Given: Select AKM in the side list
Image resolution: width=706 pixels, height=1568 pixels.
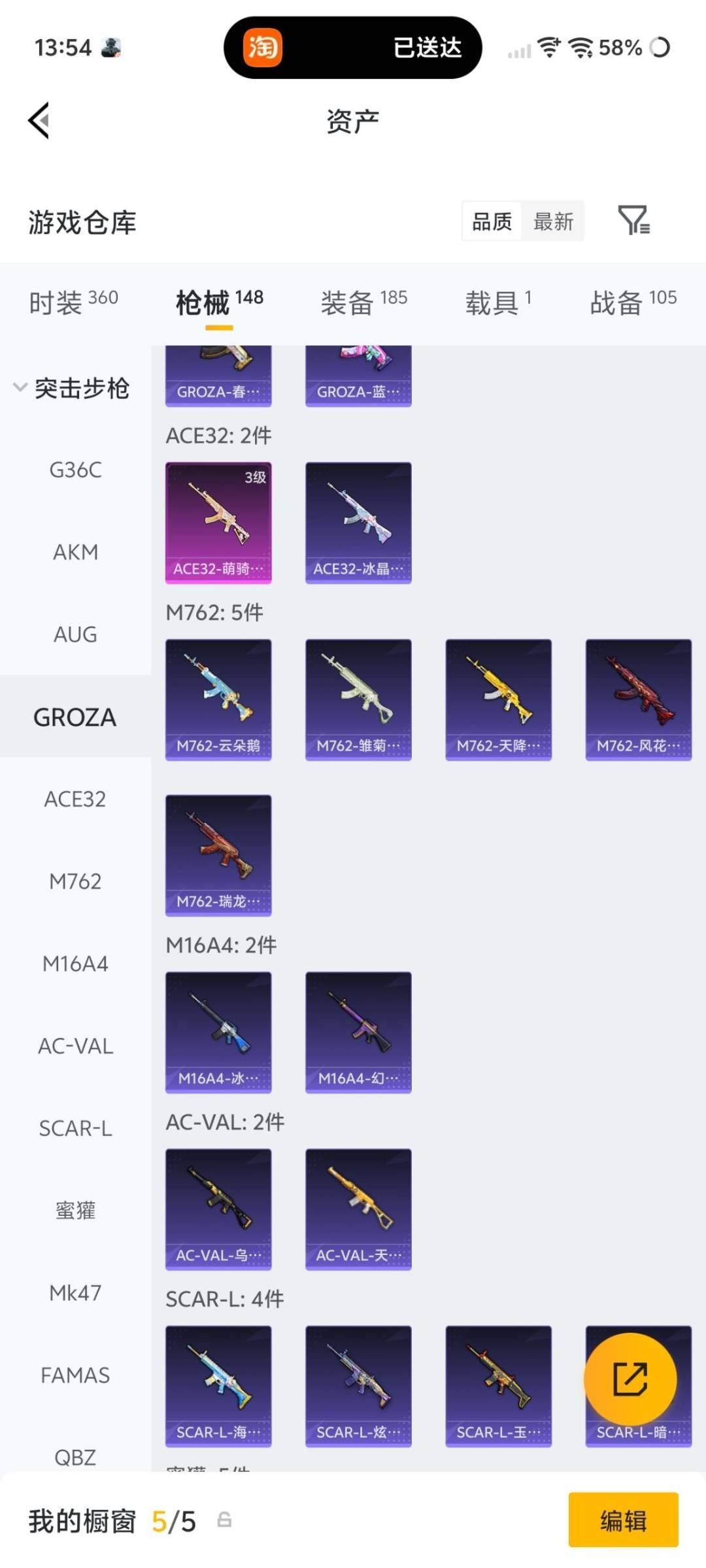Looking at the screenshot, I should click(75, 552).
